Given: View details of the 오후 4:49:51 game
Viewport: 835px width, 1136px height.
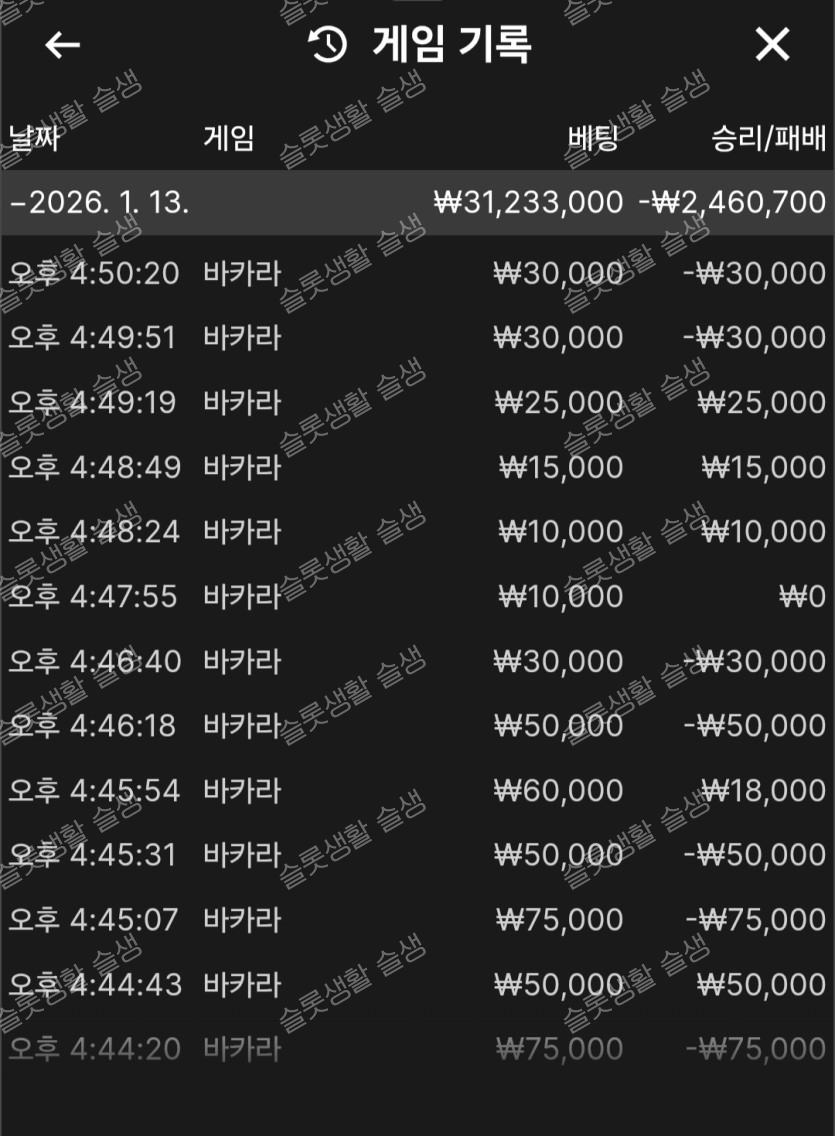Looking at the screenshot, I should 417,338.
